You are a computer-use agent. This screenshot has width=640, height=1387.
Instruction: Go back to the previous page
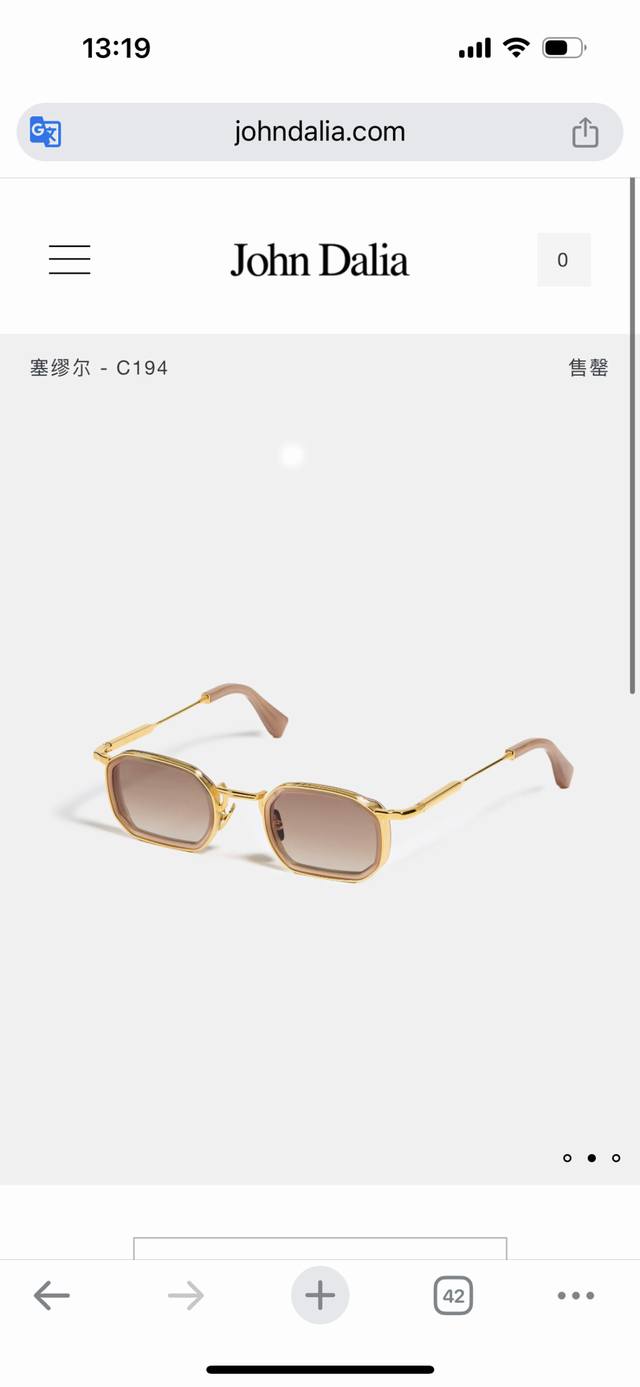point(51,1296)
